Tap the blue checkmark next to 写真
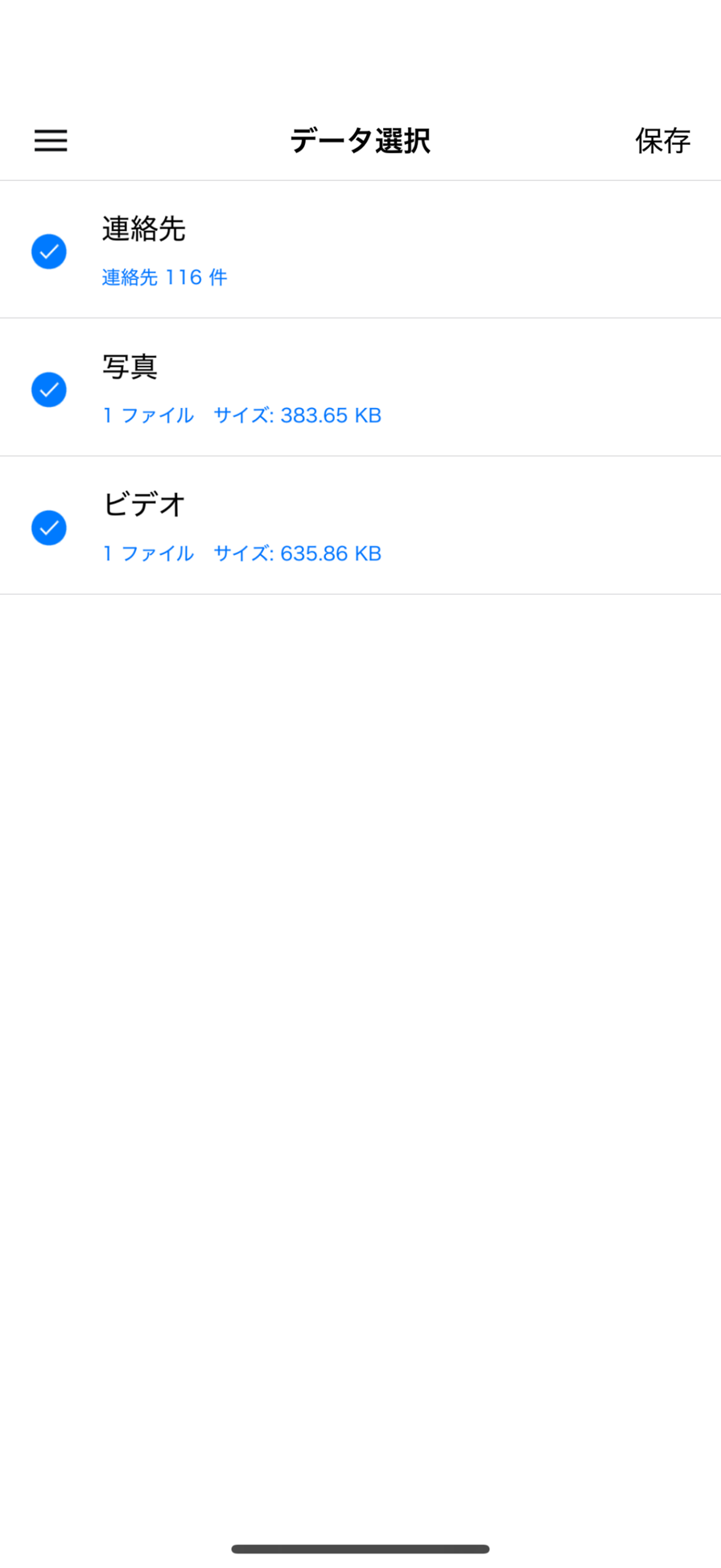This screenshot has width=721, height=1568. point(48,389)
